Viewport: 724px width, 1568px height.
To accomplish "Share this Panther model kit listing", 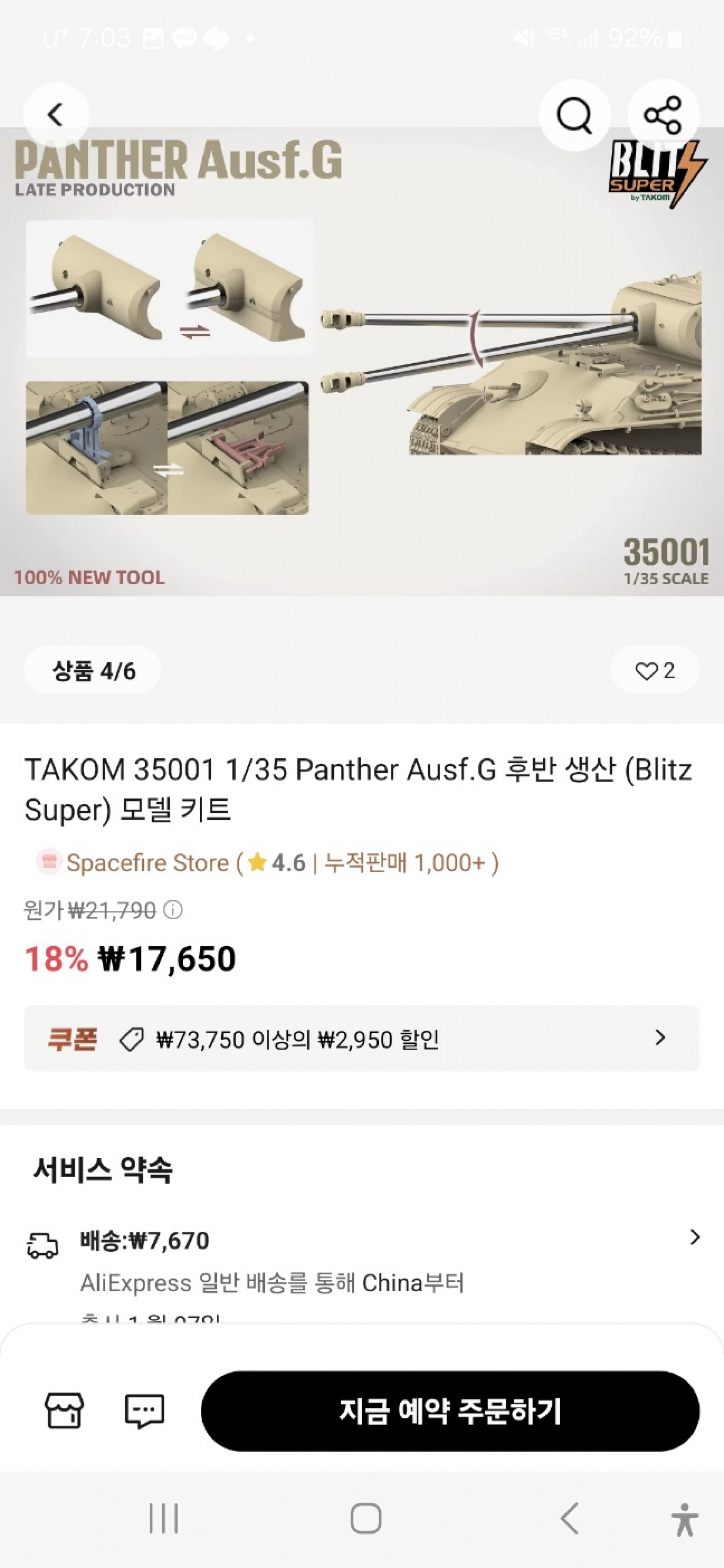I will pyautogui.click(x=662, y=115).
